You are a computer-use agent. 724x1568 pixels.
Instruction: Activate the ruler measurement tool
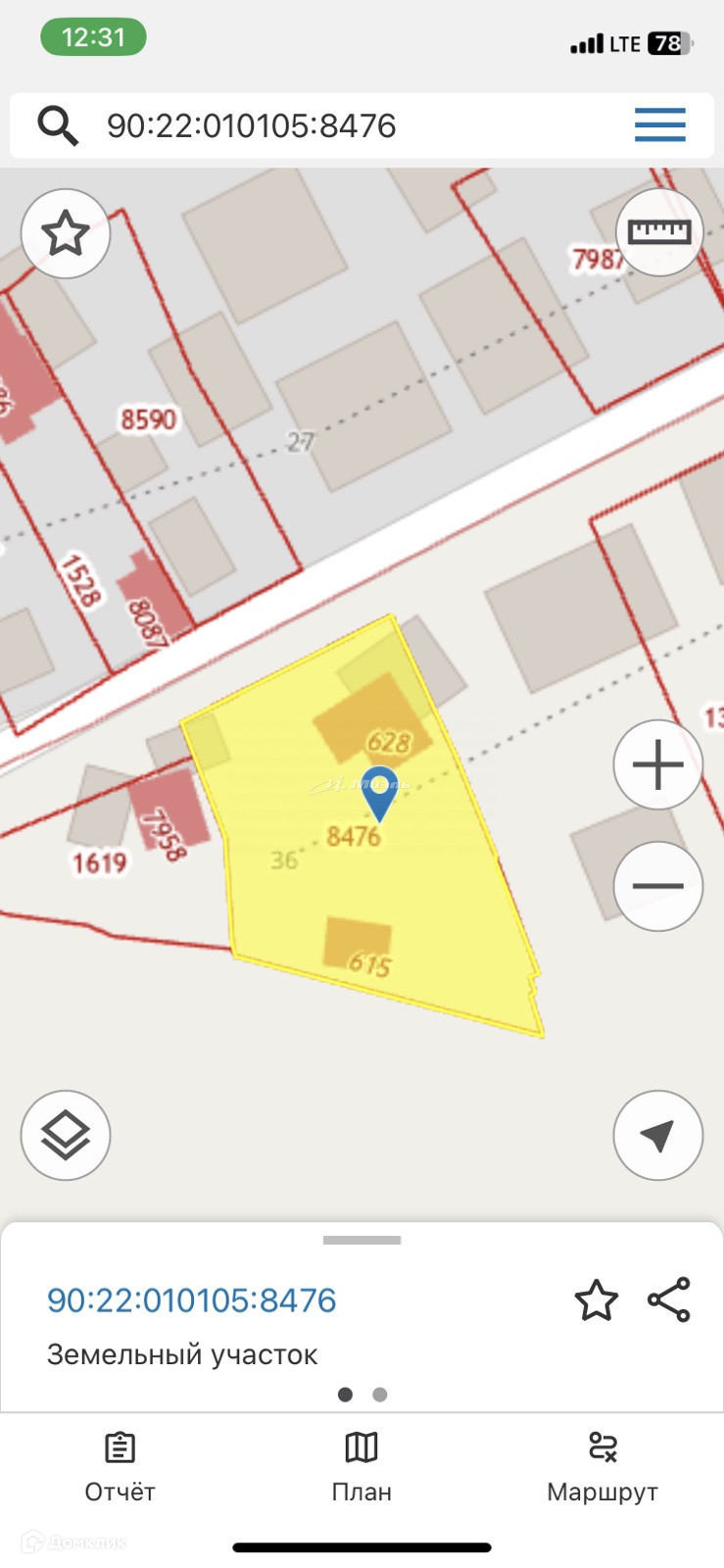[x=659, y=232]
